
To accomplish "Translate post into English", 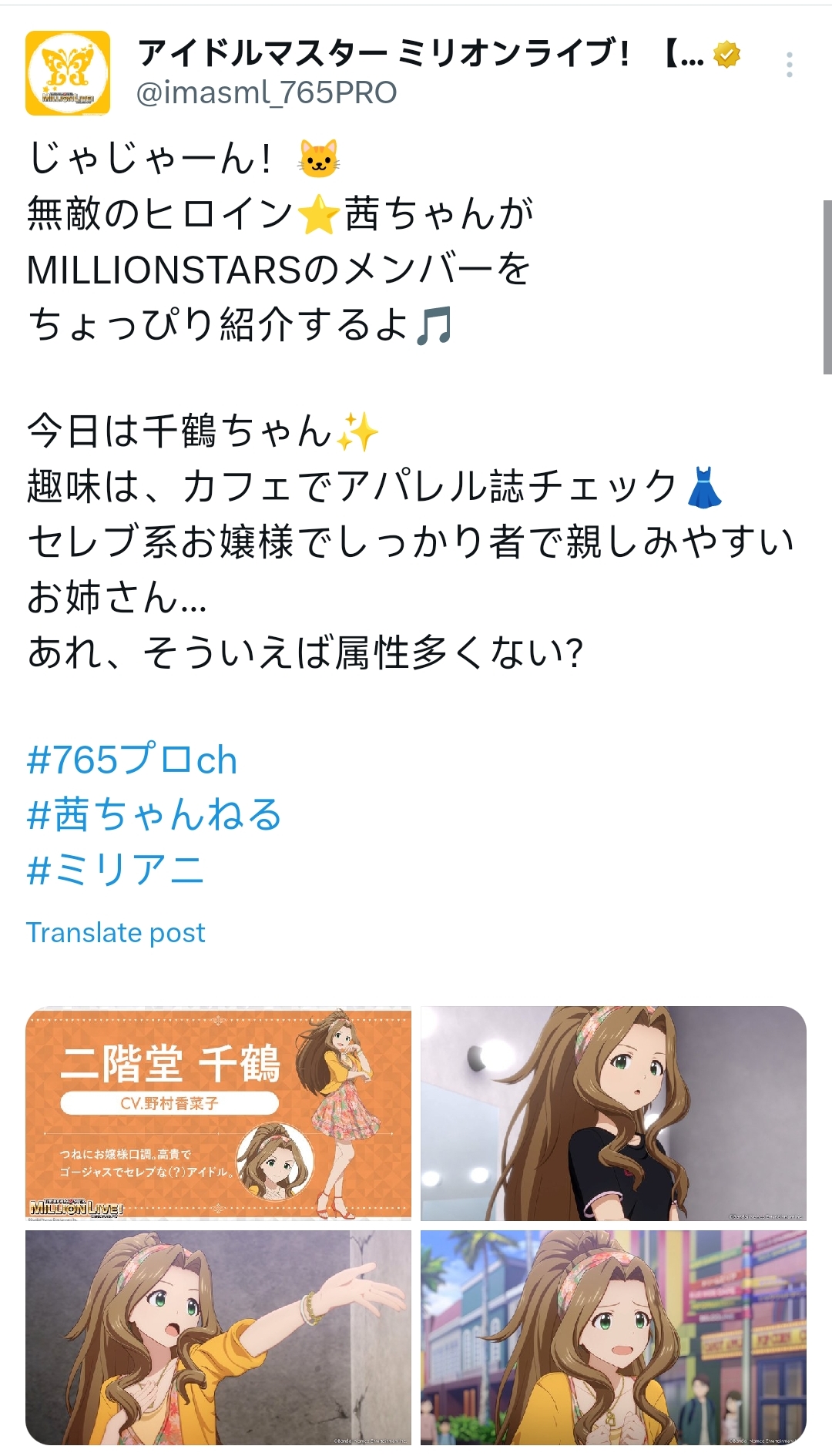I will (116, 933).
